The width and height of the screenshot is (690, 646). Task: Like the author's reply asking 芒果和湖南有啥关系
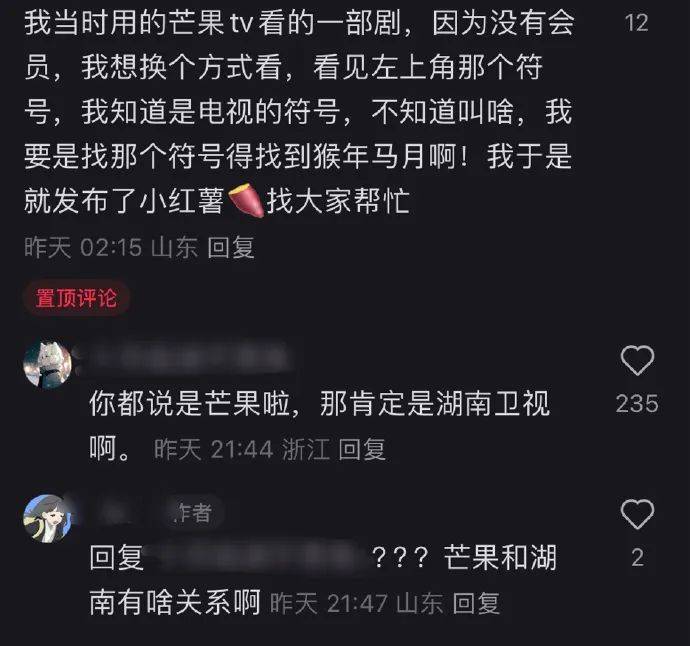click(x=637, y=516)
